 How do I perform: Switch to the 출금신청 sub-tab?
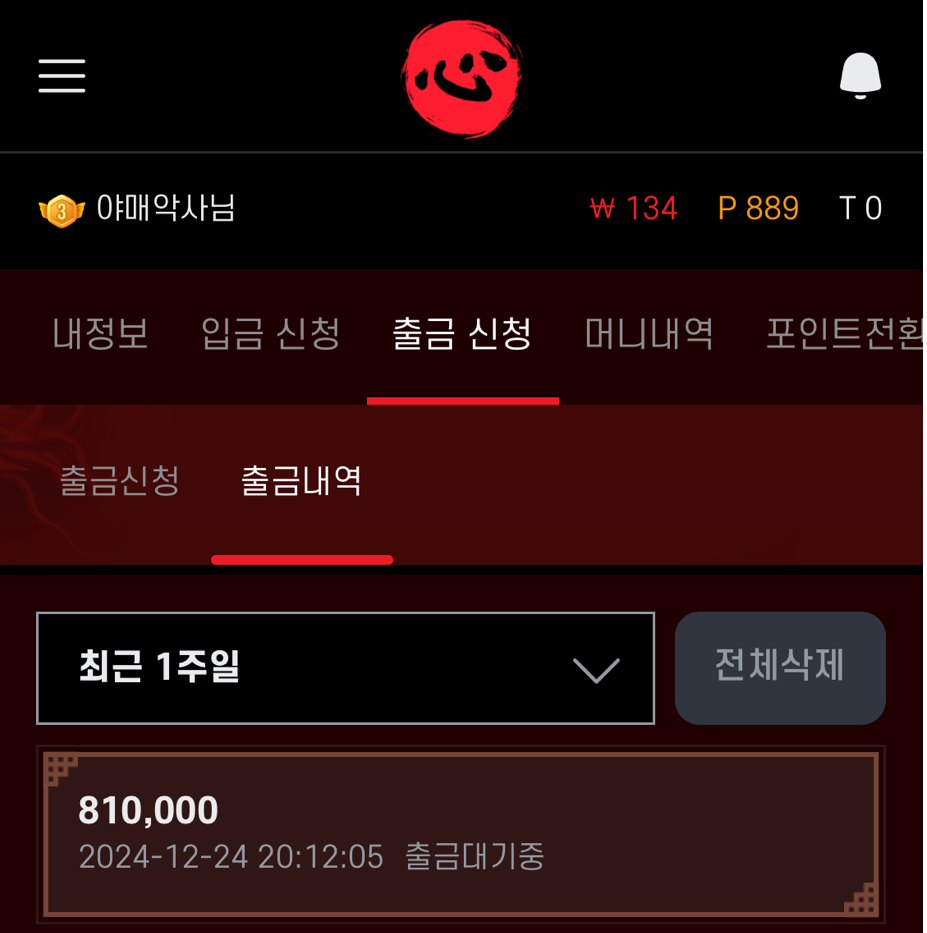click(120, 481)
